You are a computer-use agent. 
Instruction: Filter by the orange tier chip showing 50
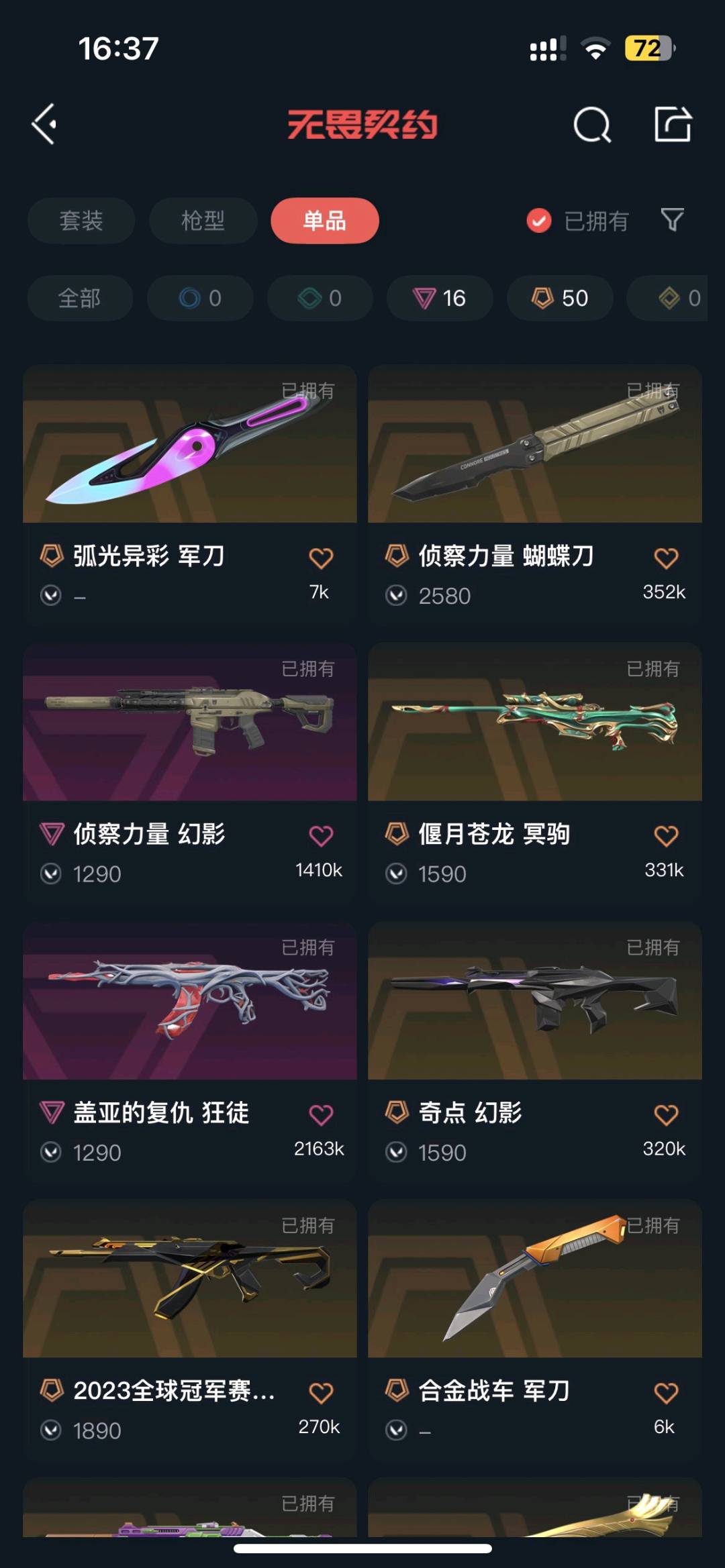click(x=560, y=298)
